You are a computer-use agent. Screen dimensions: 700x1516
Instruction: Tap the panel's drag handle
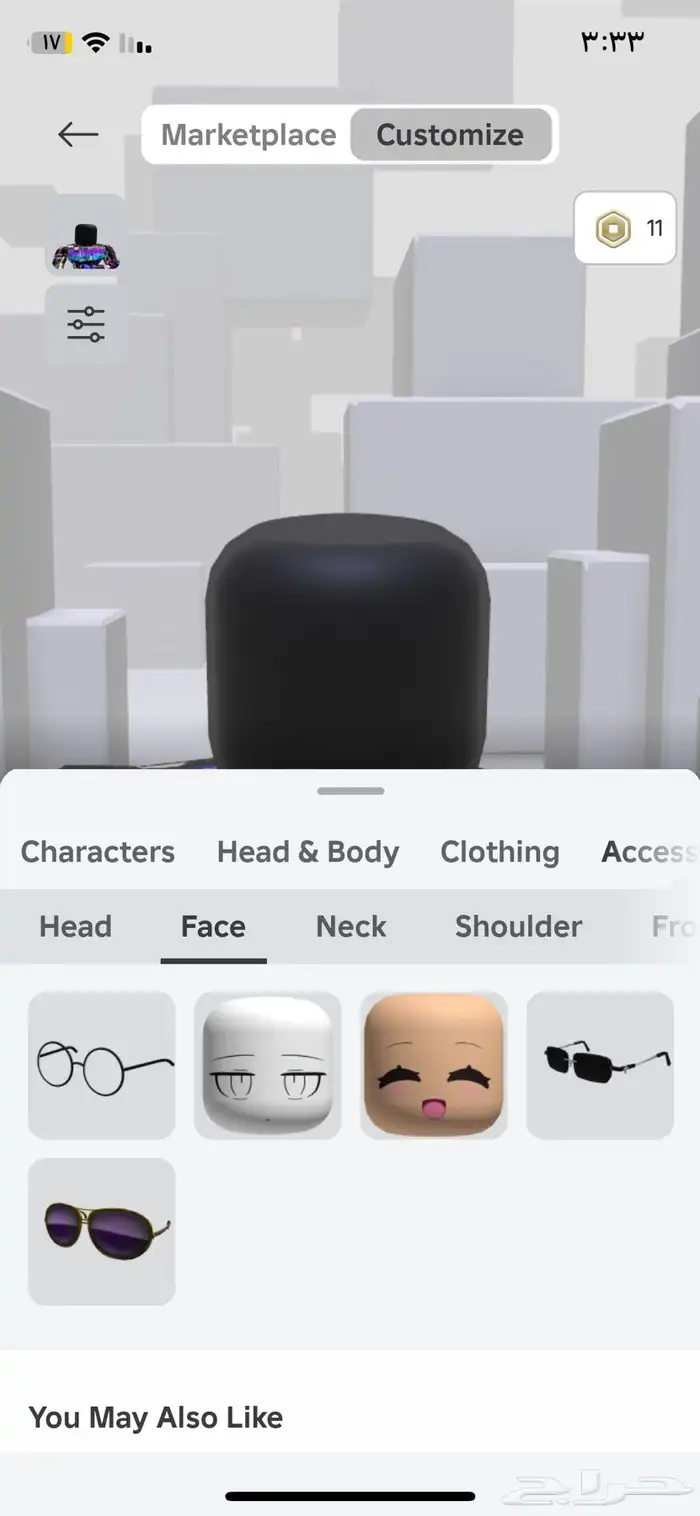[350, 791]
